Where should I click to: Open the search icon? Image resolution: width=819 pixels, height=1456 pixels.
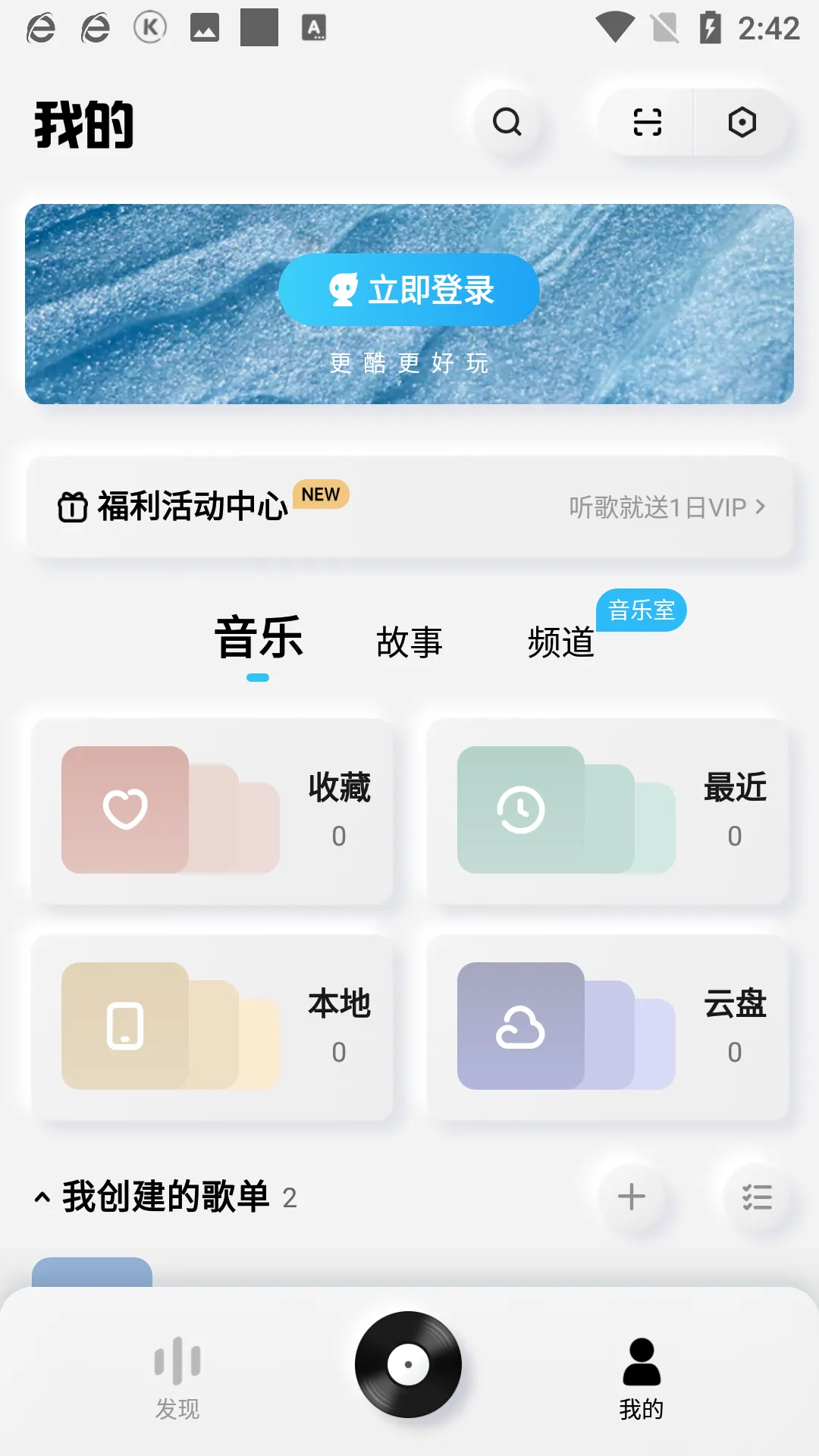[x=507, y=121]
